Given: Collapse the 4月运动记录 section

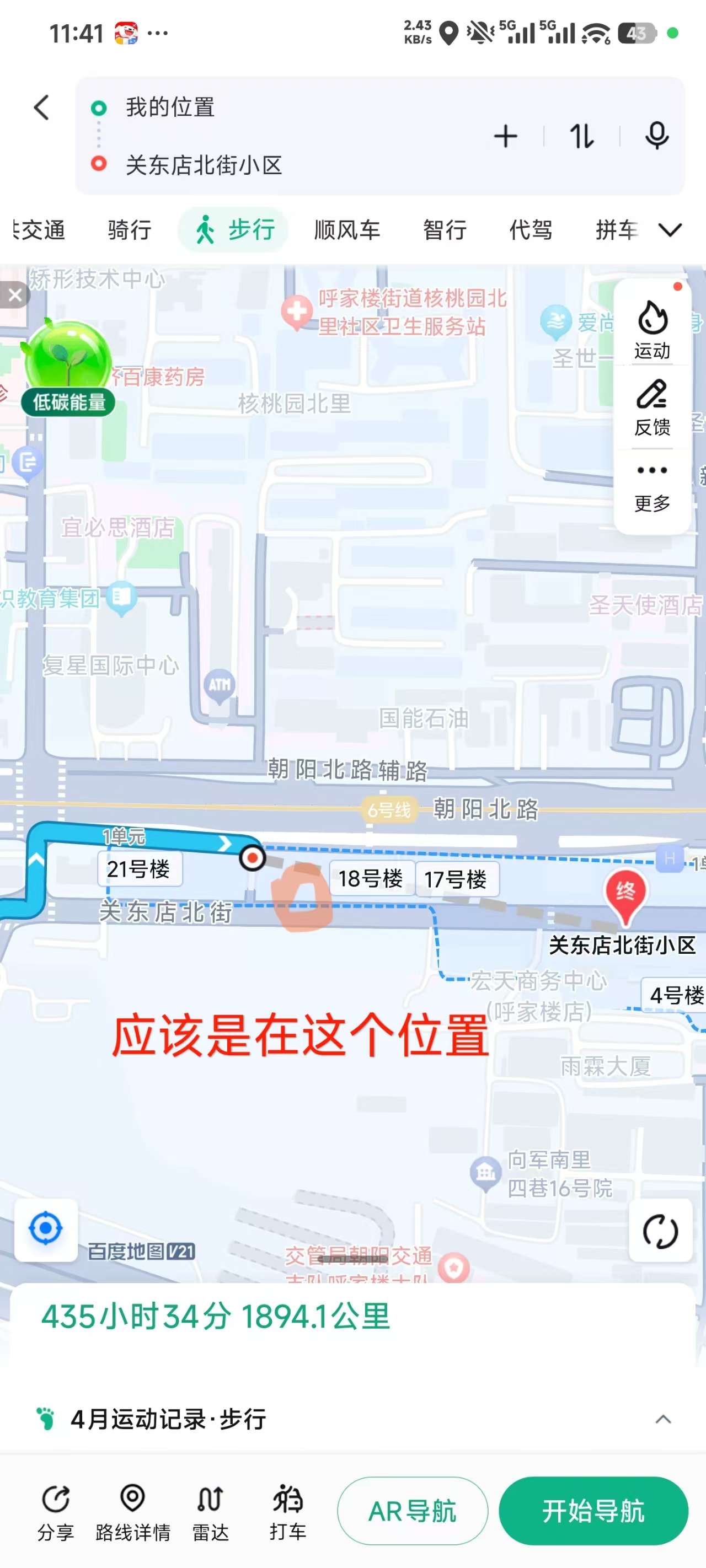Looking at the screenshot, I should point(663,1420).
